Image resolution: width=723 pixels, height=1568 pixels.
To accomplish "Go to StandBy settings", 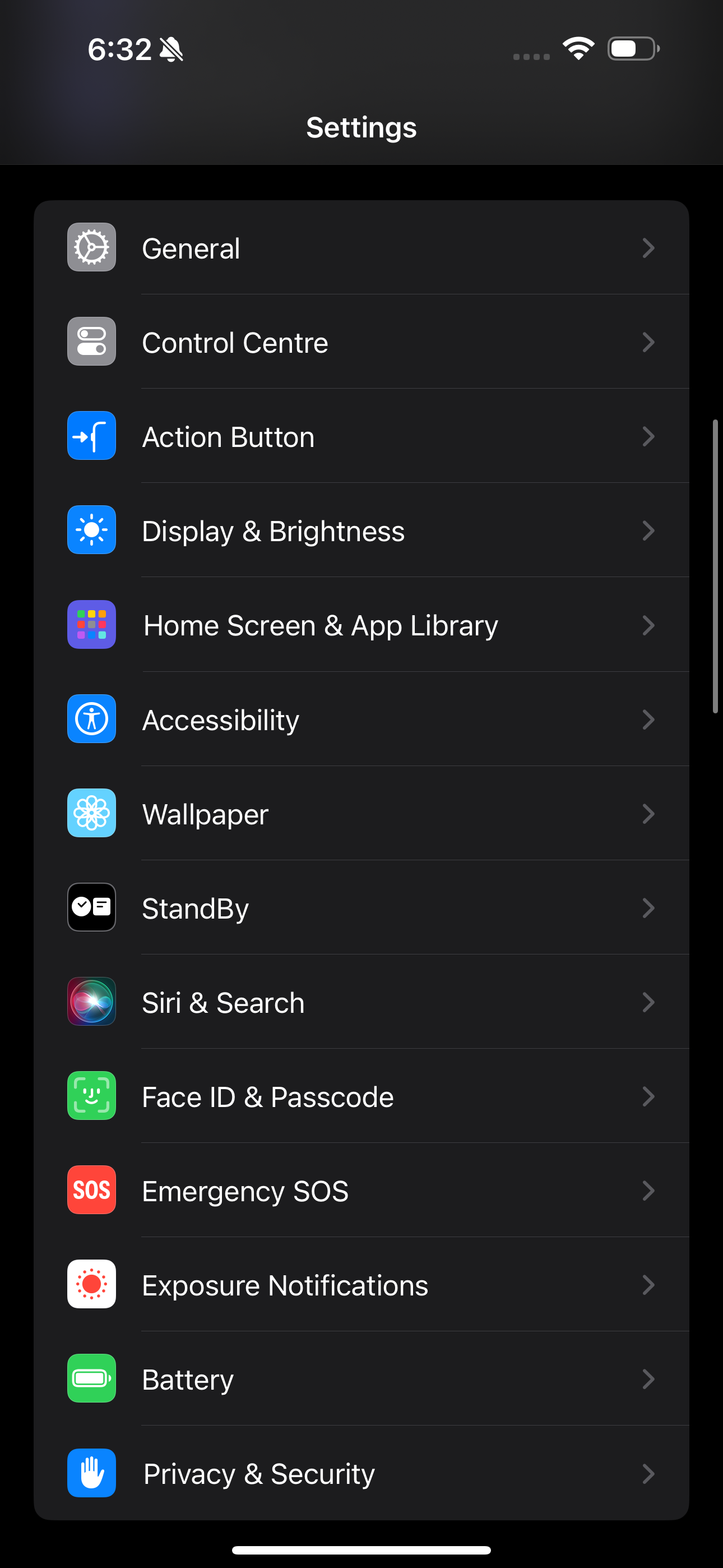I will point(361,907).
